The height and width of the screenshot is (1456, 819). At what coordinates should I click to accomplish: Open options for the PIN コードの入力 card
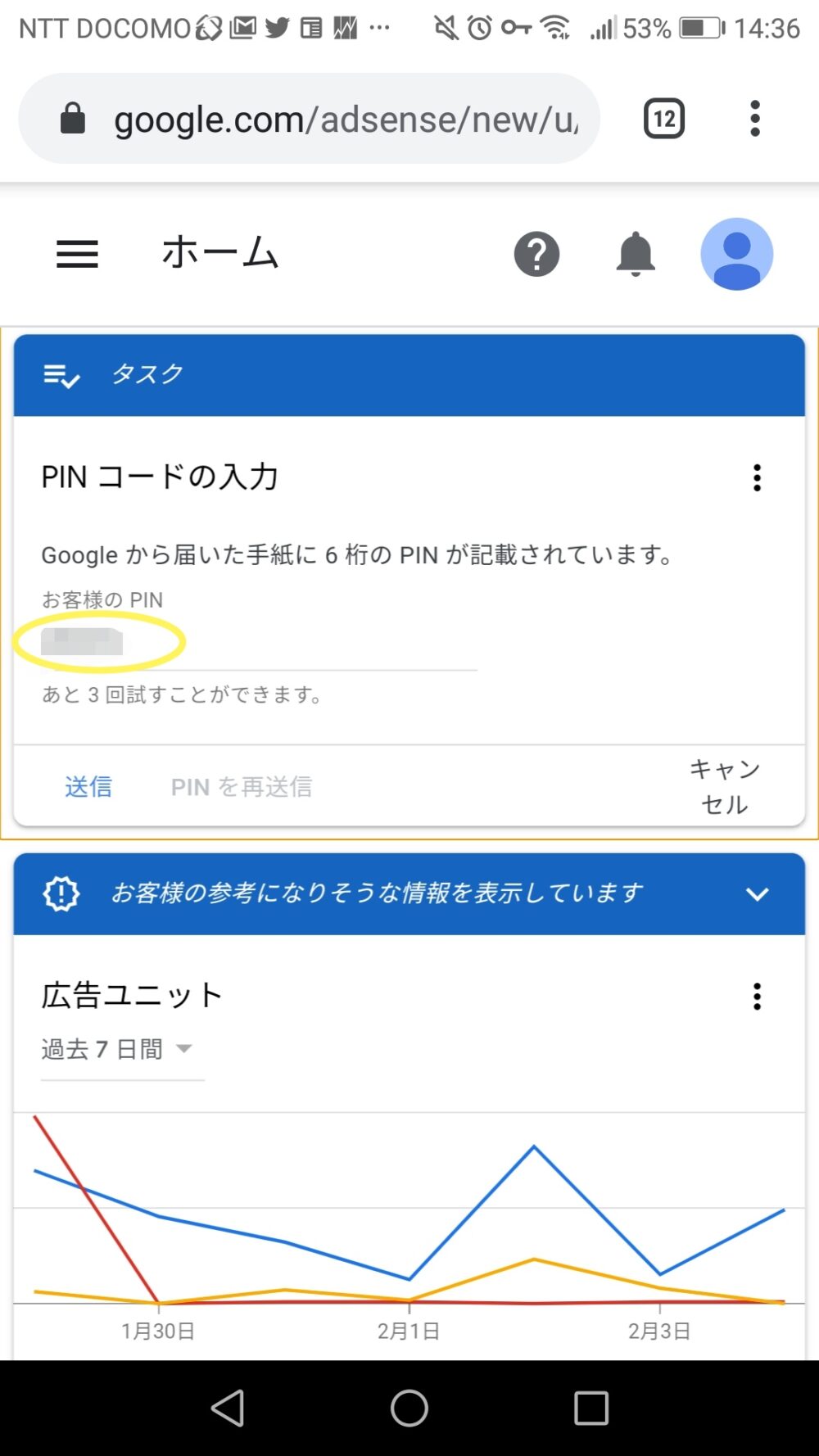pyautogui.click(x=757, y=477)
